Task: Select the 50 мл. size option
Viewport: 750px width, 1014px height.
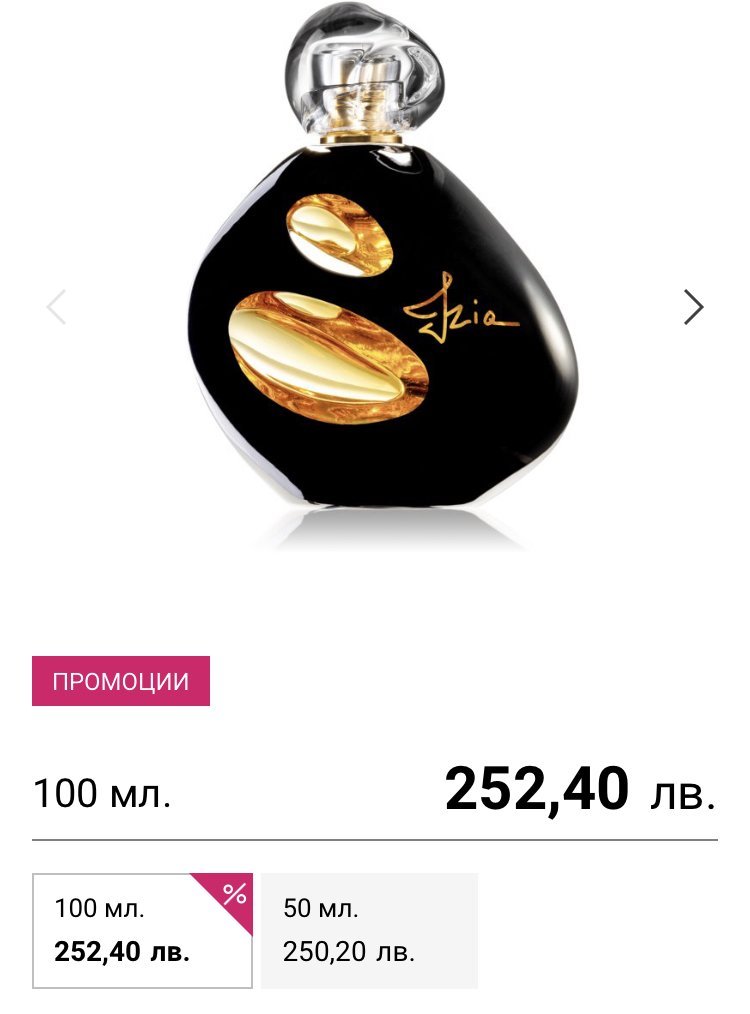Action: point(369,930)
